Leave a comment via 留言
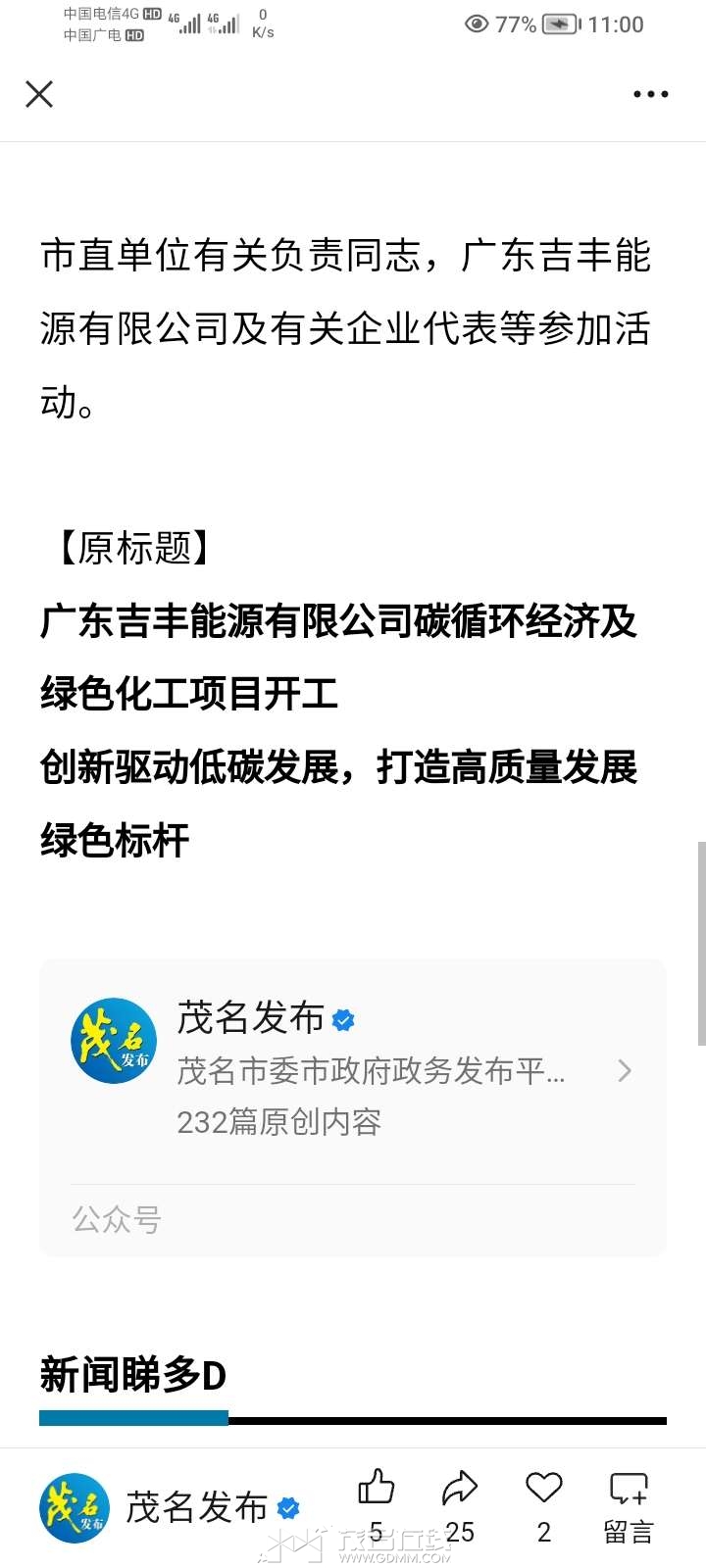Screen dimensions: 706x1568 tap(628, 1507)
